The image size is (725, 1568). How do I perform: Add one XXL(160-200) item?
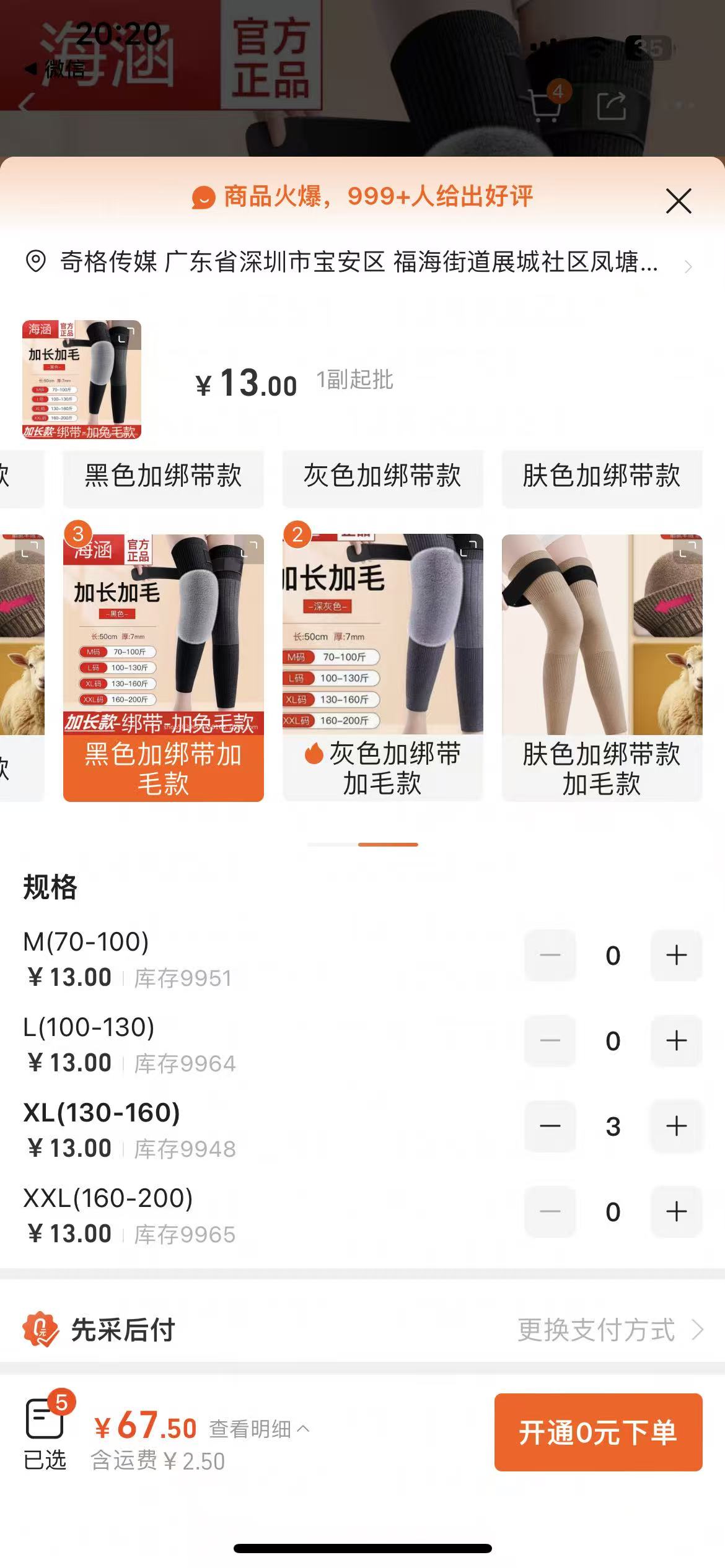coord(676,1212)
